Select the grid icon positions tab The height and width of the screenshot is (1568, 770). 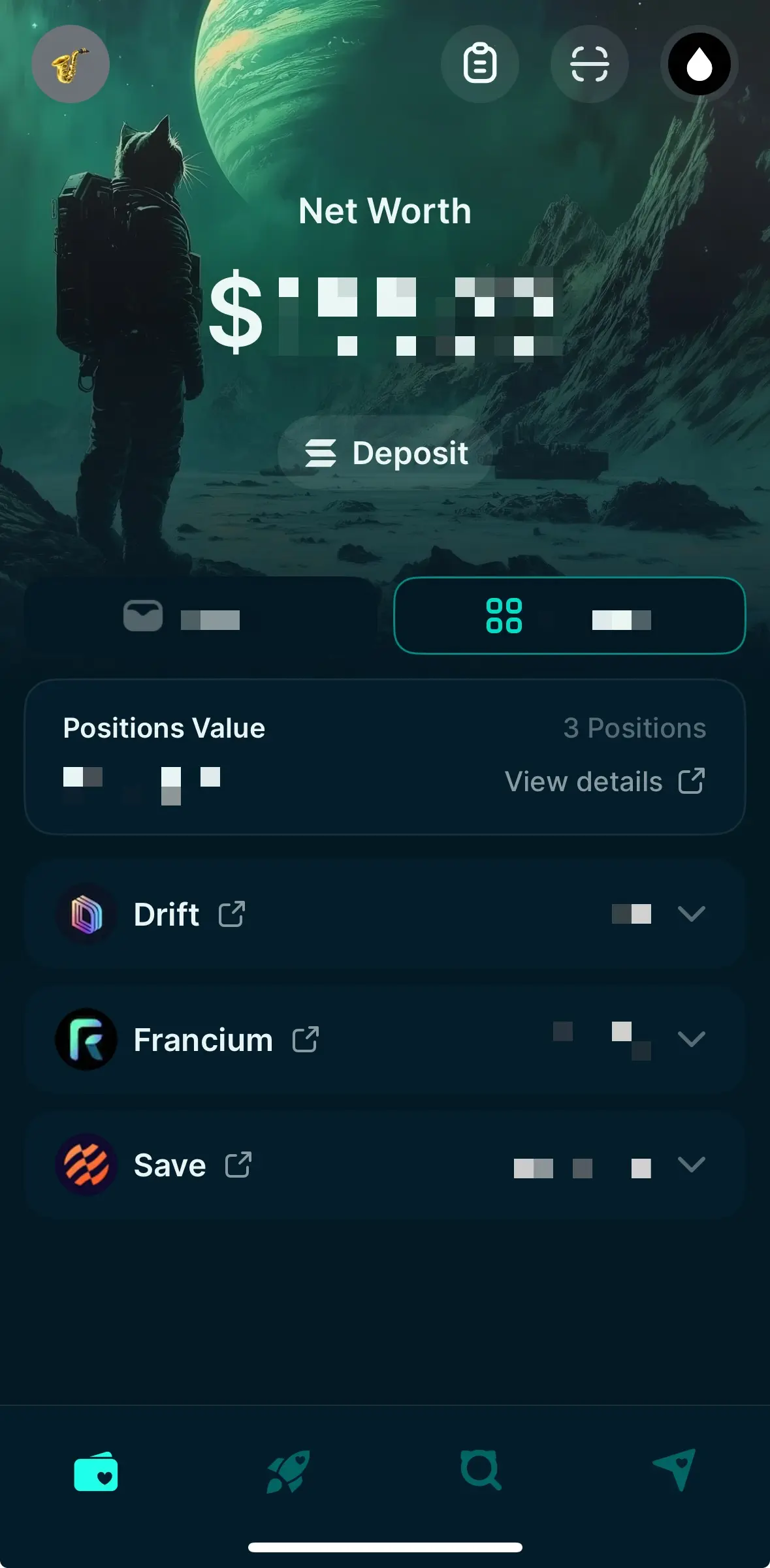coord(569,616)
